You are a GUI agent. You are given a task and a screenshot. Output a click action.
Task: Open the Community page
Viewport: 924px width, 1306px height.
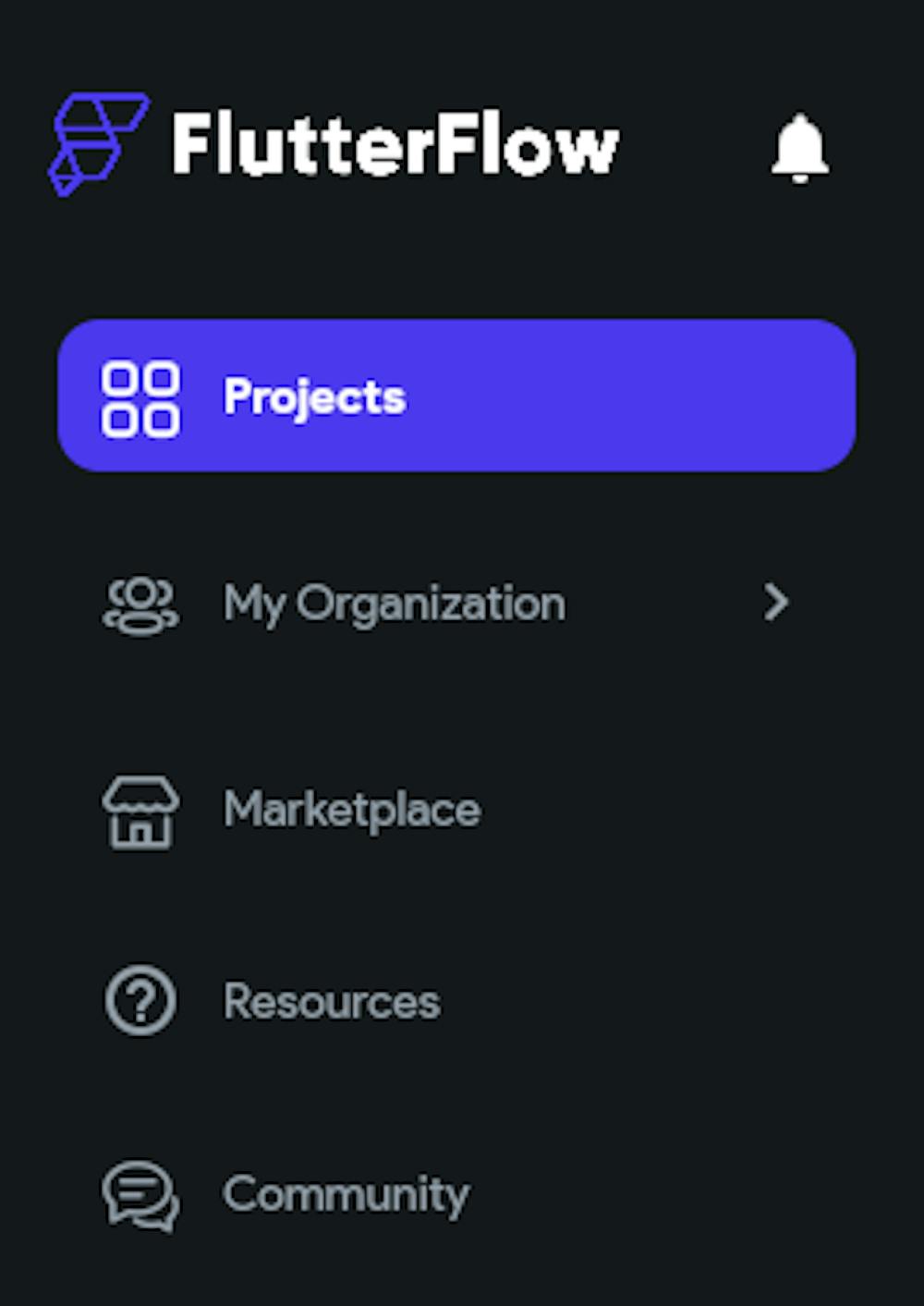[x=345, y=1195]
